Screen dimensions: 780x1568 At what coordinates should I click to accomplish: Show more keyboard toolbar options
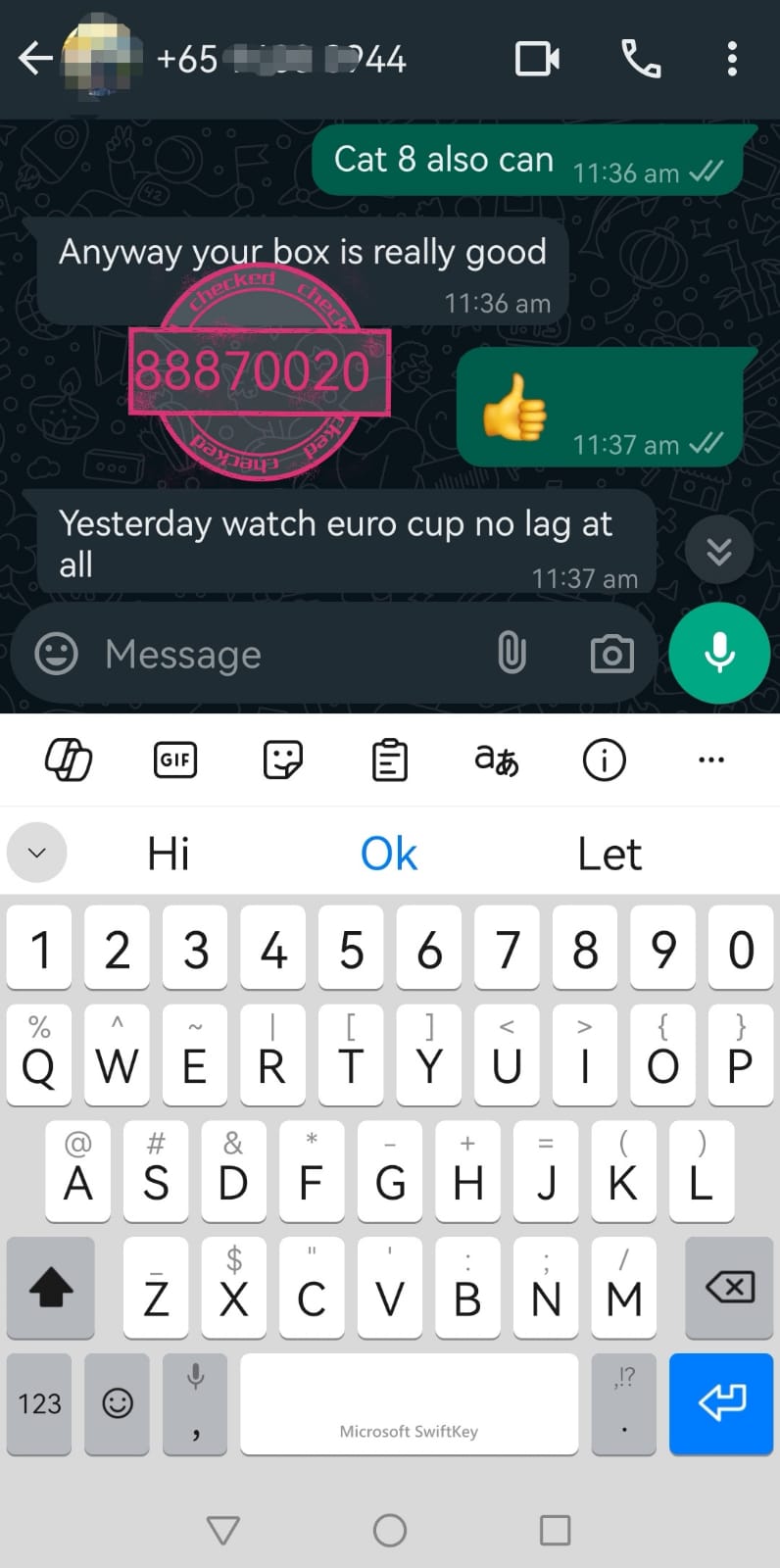point(710,759)
